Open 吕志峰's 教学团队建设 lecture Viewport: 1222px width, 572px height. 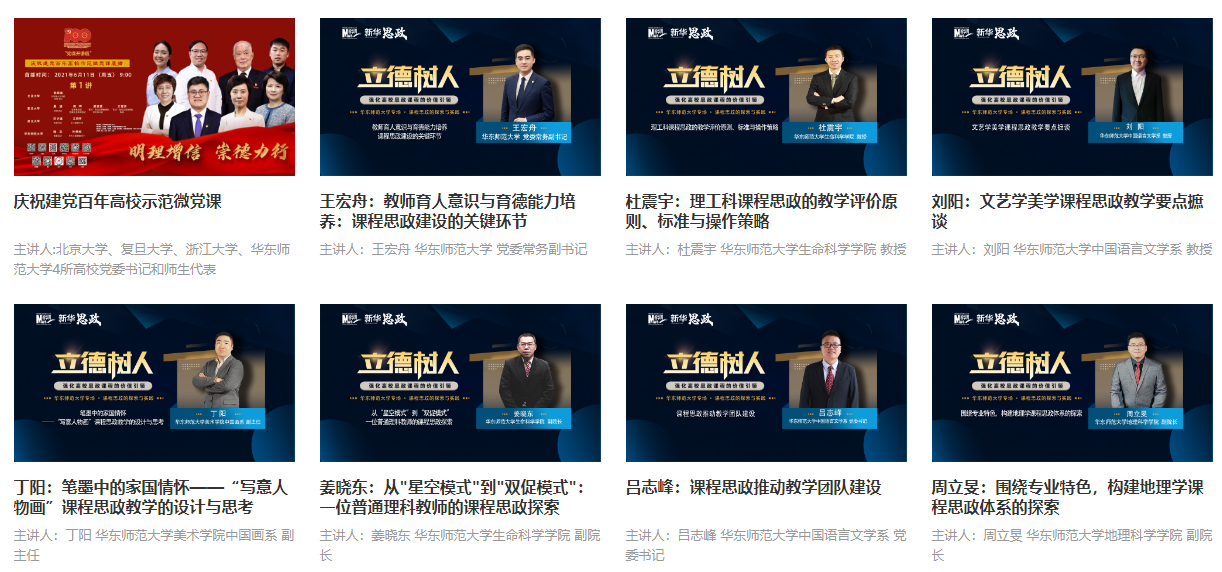(766, 383)
